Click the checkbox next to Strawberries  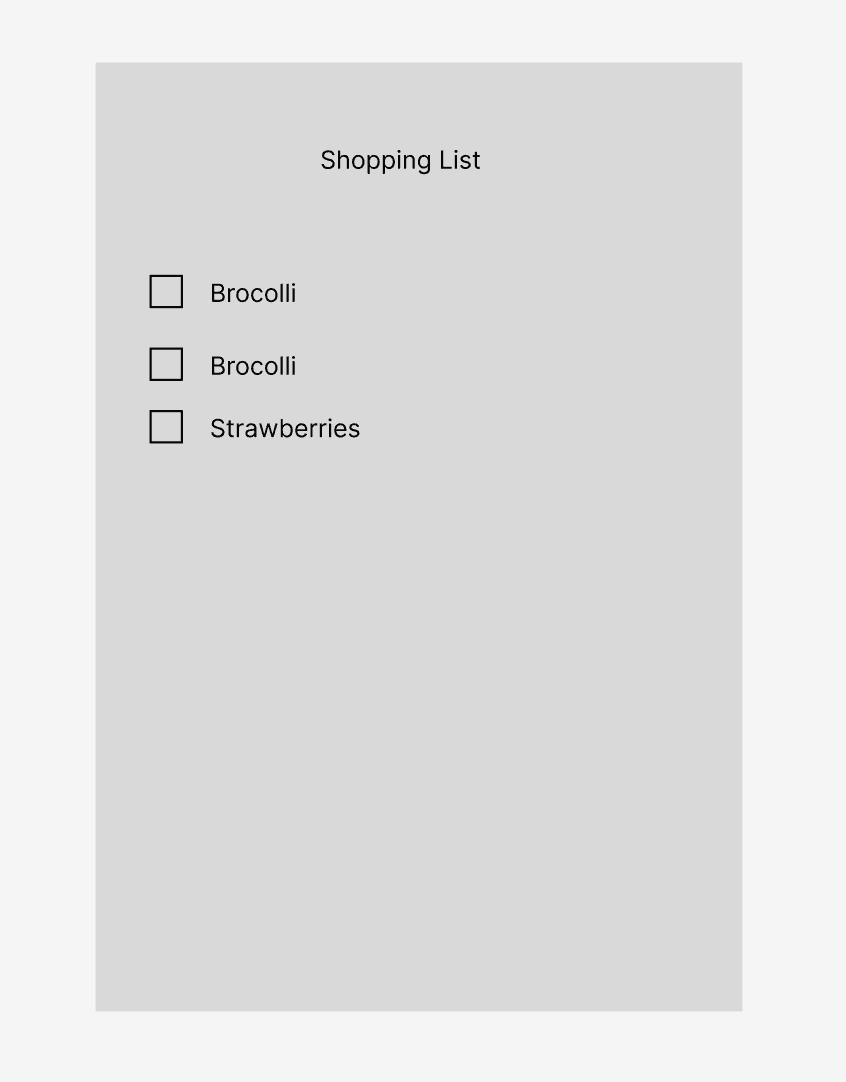coord(166,426)
